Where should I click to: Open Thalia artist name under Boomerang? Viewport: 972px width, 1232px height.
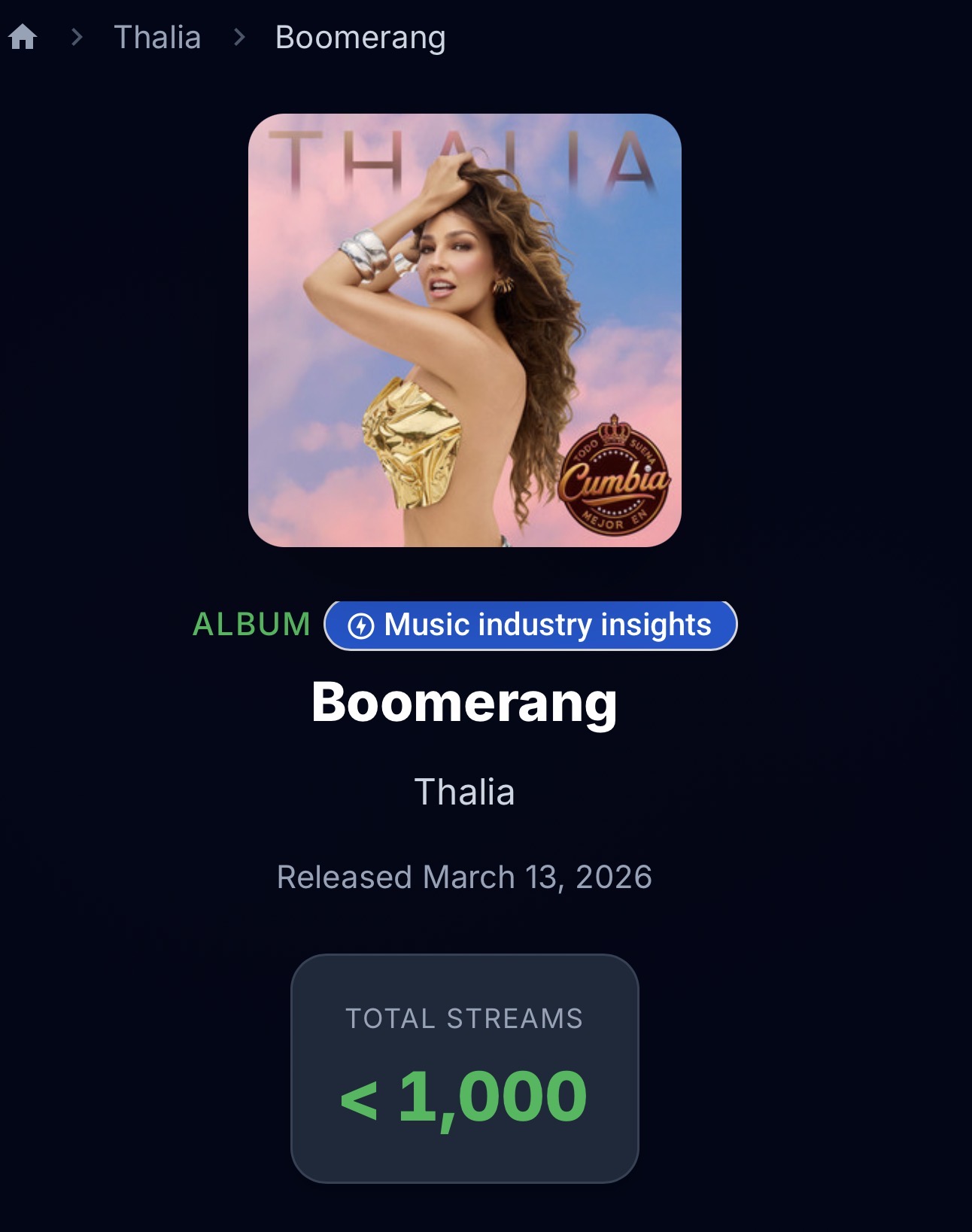click(x=464, y=792)
